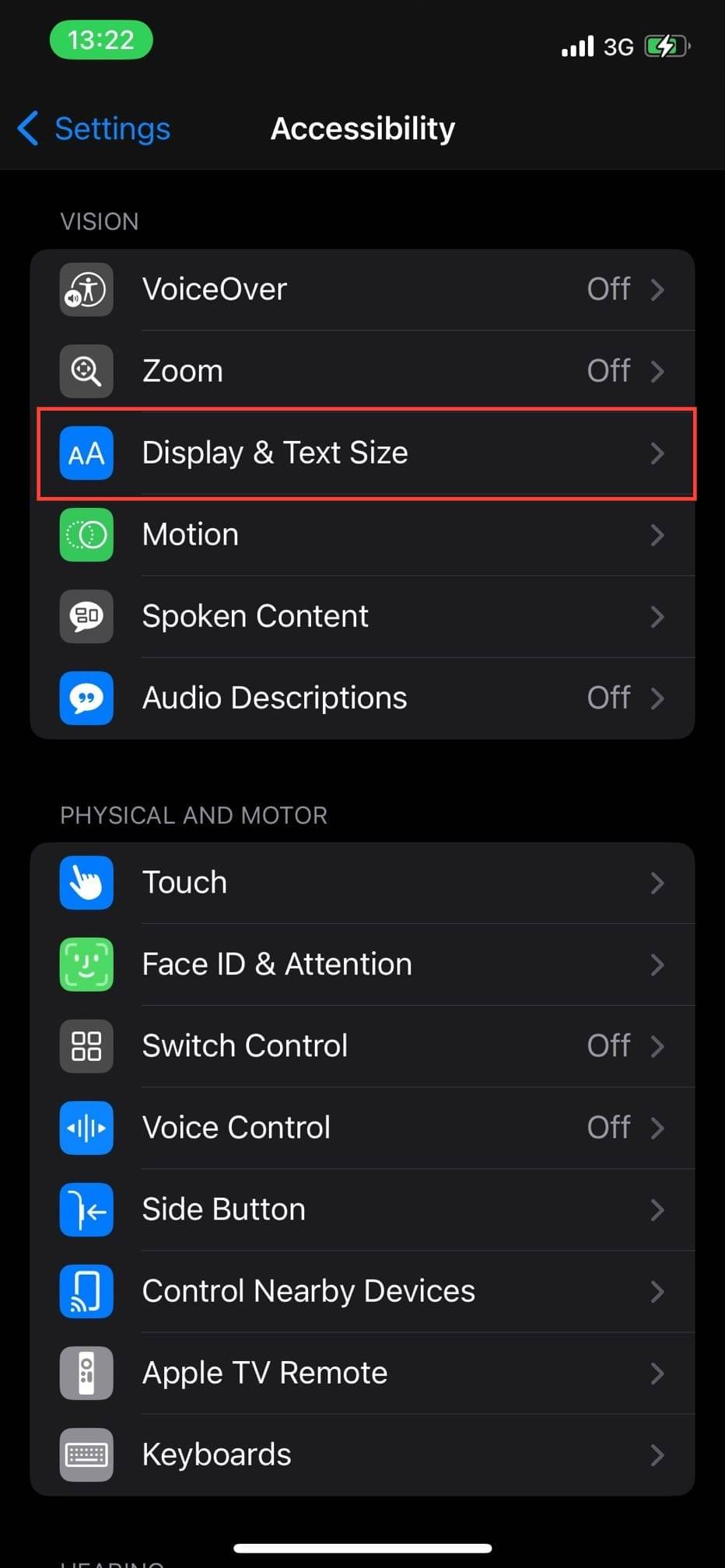Screen dimensions: 725x1568
Task: Open Voice Control settings
Action: click(x=362, y=1128)
